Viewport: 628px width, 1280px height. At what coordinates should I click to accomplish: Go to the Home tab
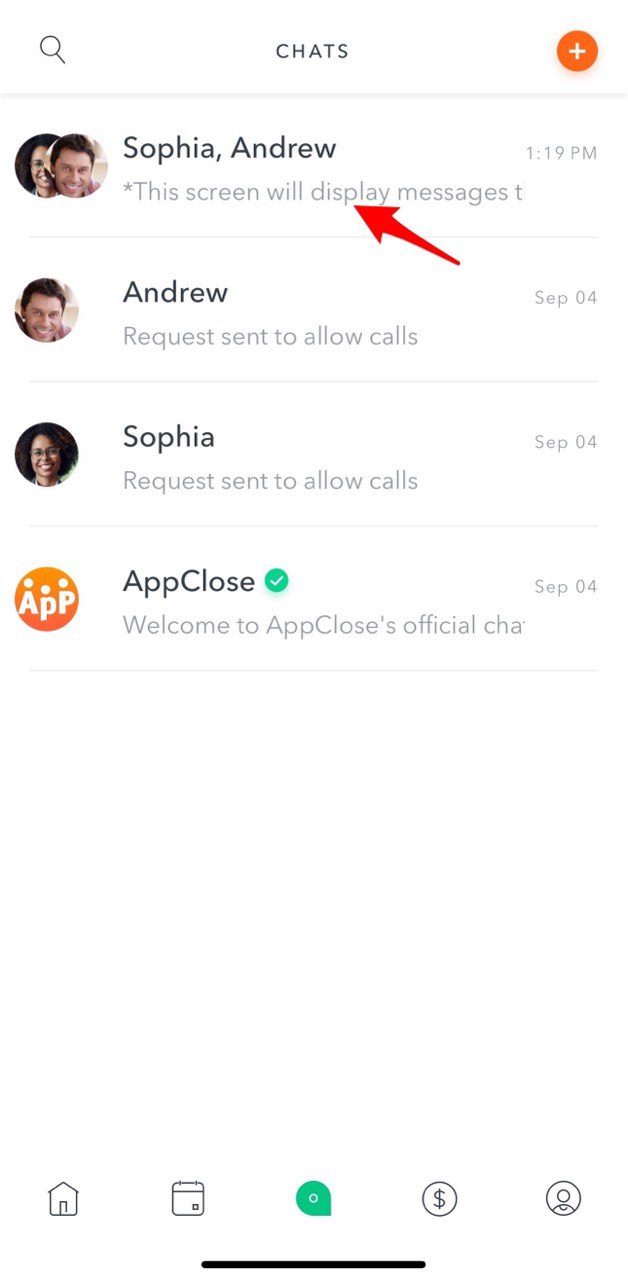[x=63, y=1197]
